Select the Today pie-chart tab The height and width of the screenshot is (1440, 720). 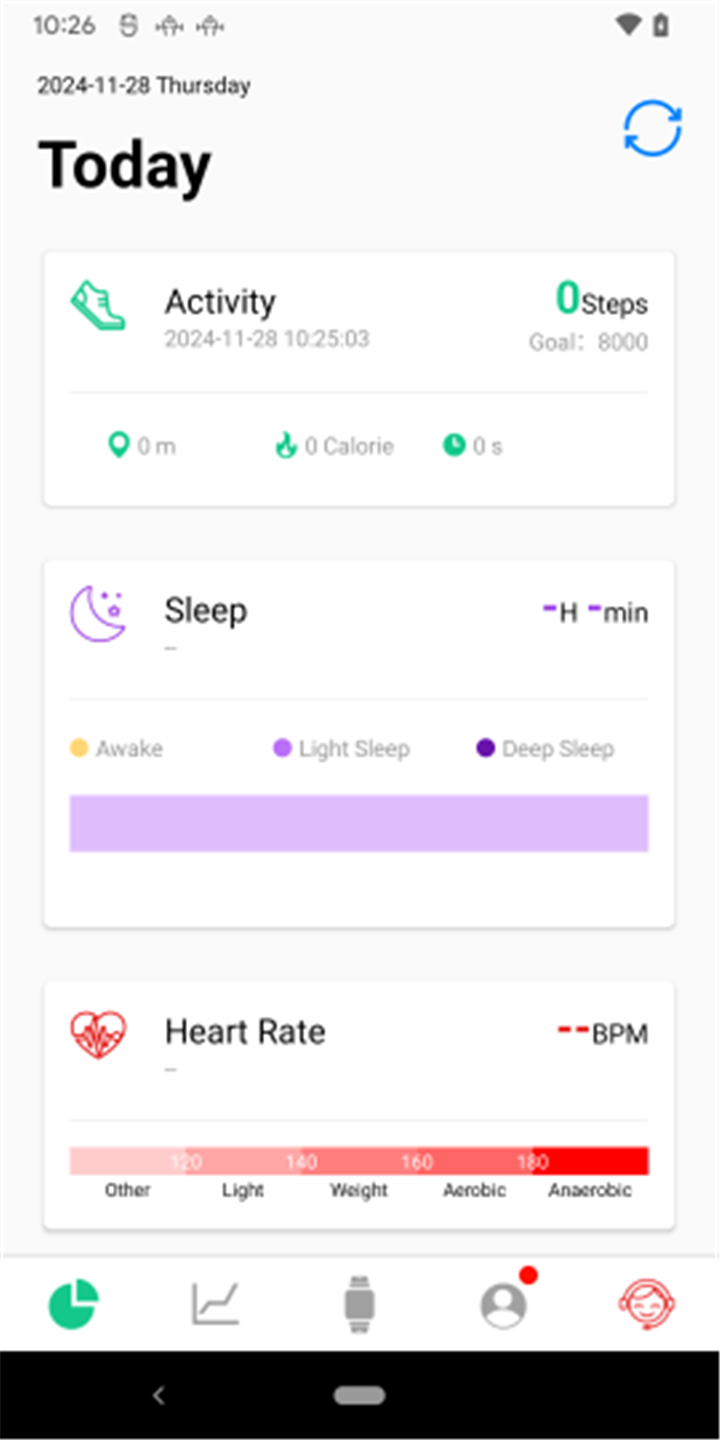pyautogui.click(x=73, y=1304)
